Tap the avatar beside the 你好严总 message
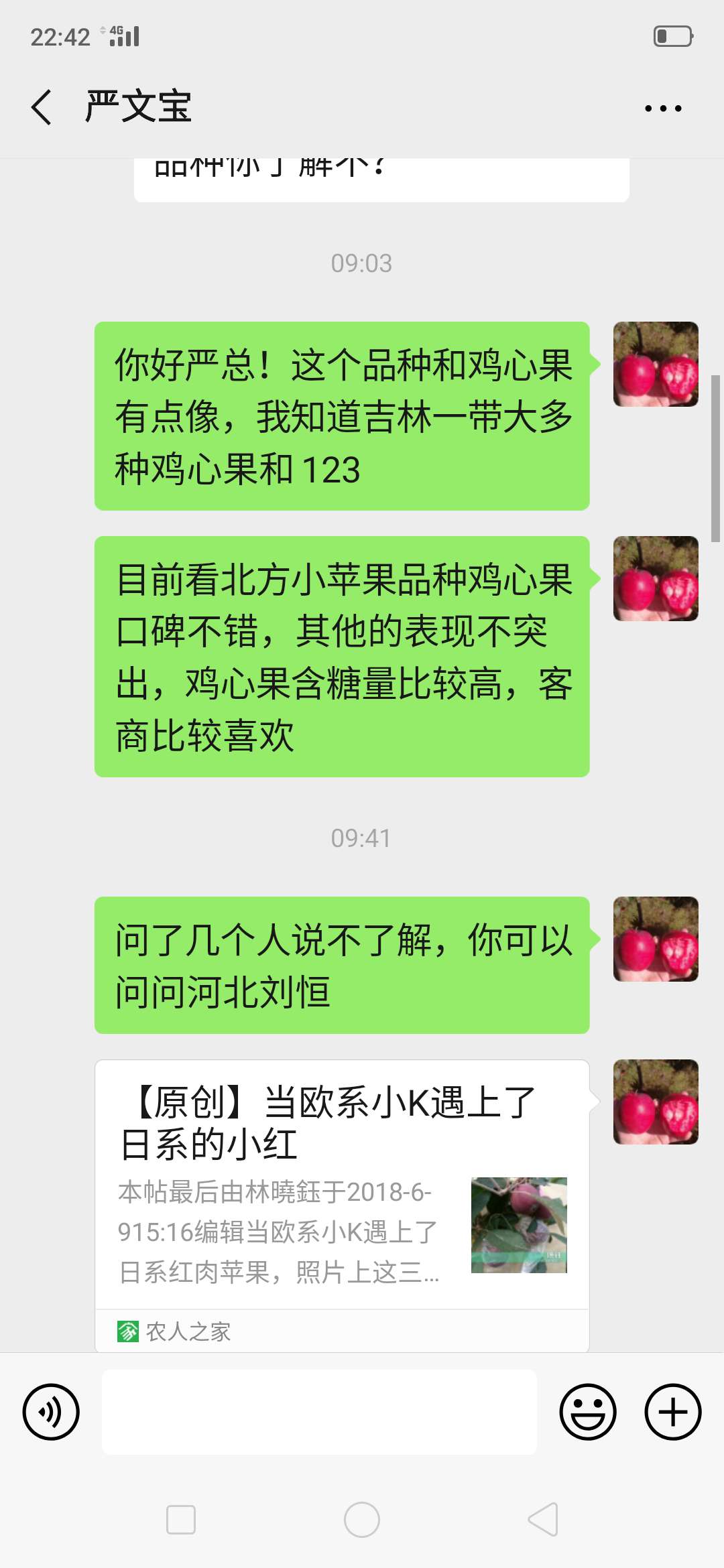The height and width of the screenshot is (1568, 724). tap(656, 365)
